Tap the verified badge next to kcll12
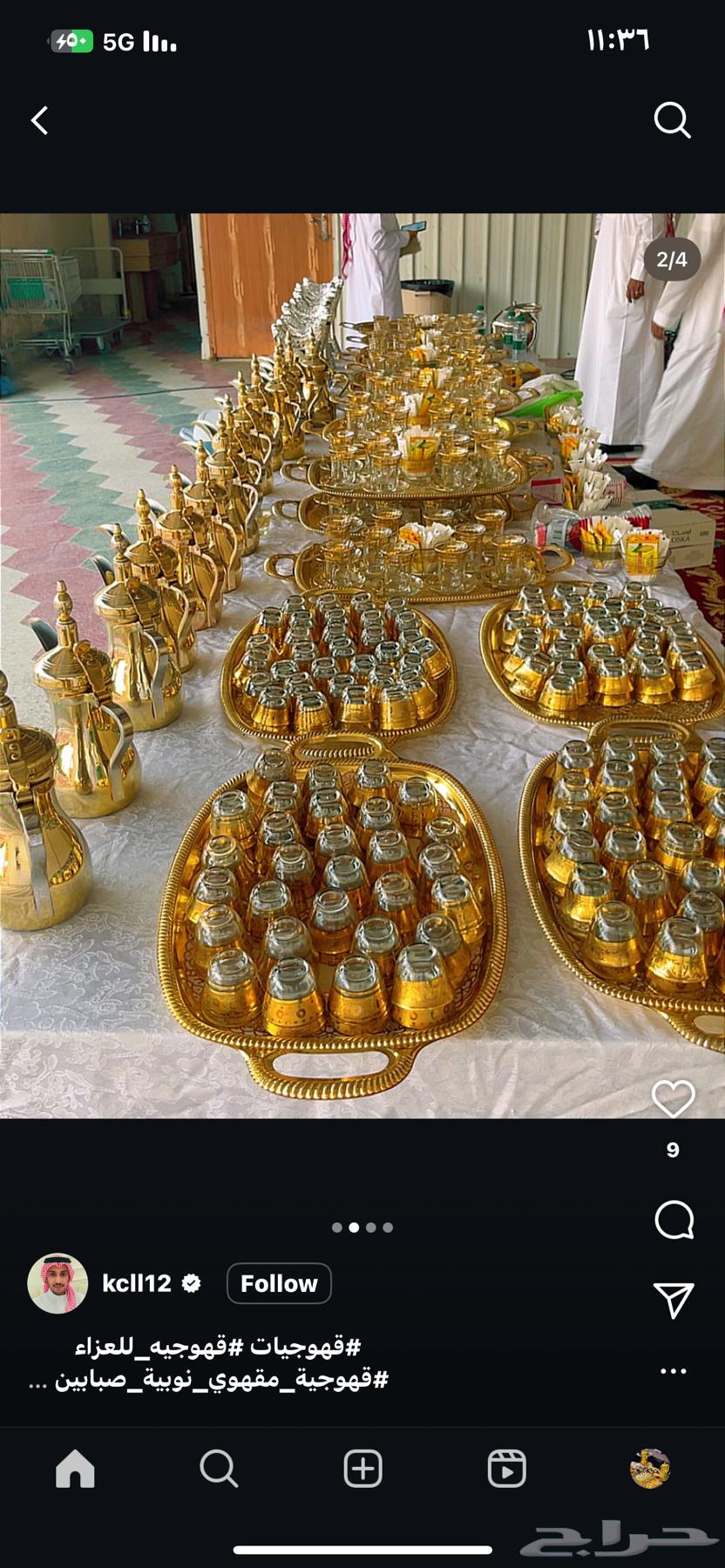This screenshot has width=725, height=1568. pos(191,1283)
